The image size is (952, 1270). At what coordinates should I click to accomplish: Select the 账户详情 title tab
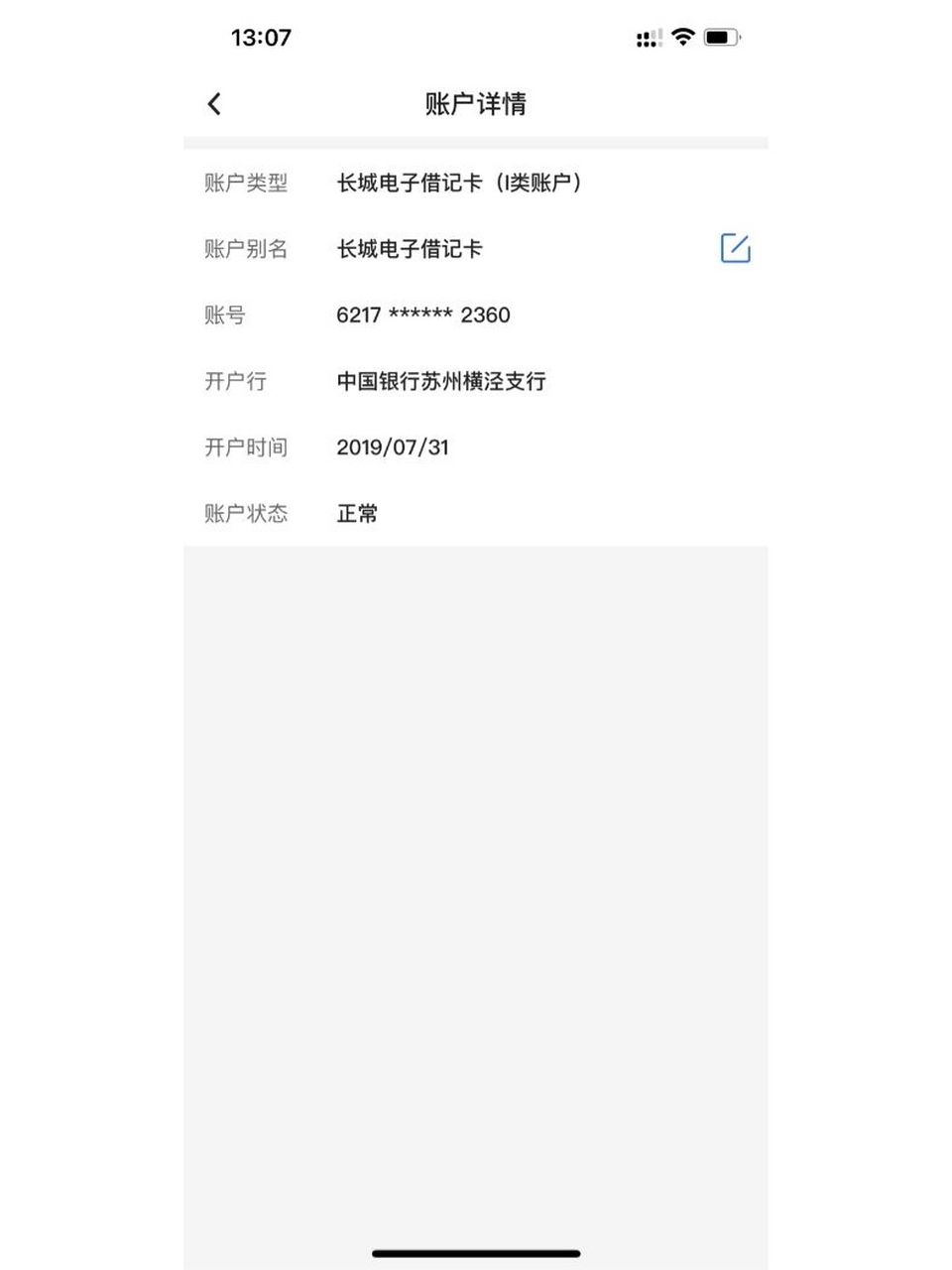pyautogui.click(x=476, y=103)
